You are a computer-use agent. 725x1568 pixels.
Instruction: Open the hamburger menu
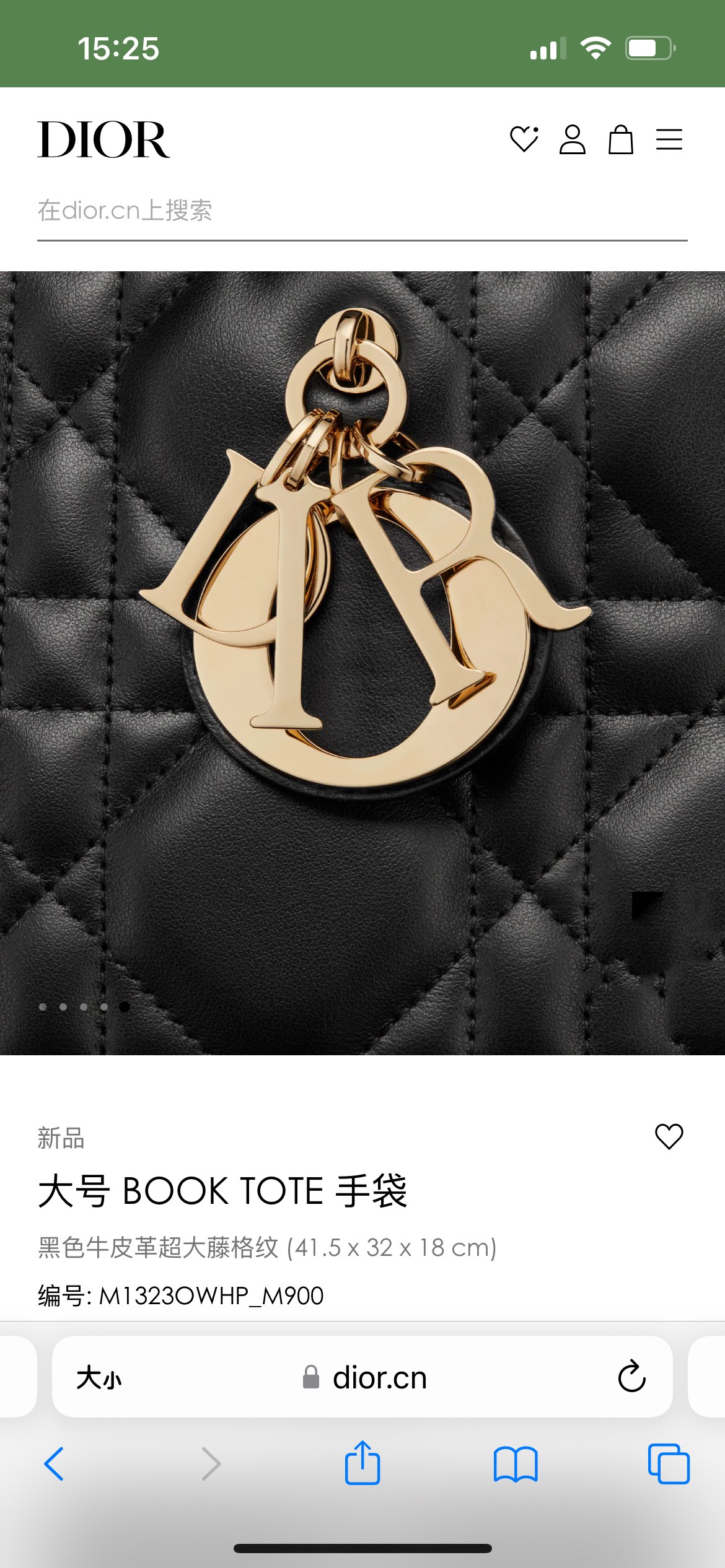click(x=669, y=139)
